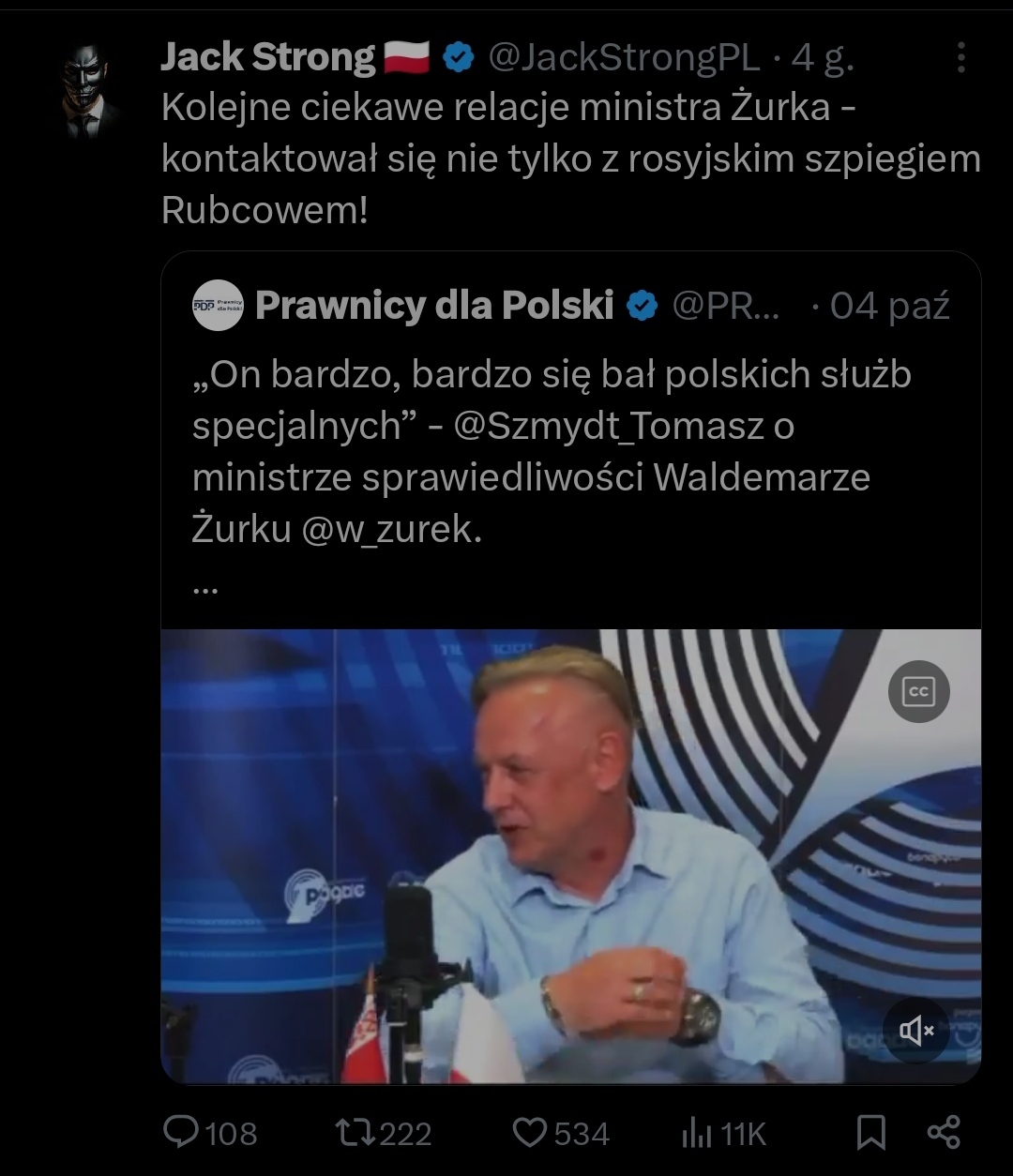The height and width of the screenshot is (1176, 1013).
Task: Open the post's three-dot overflow menu
Action: coord(960,58)
